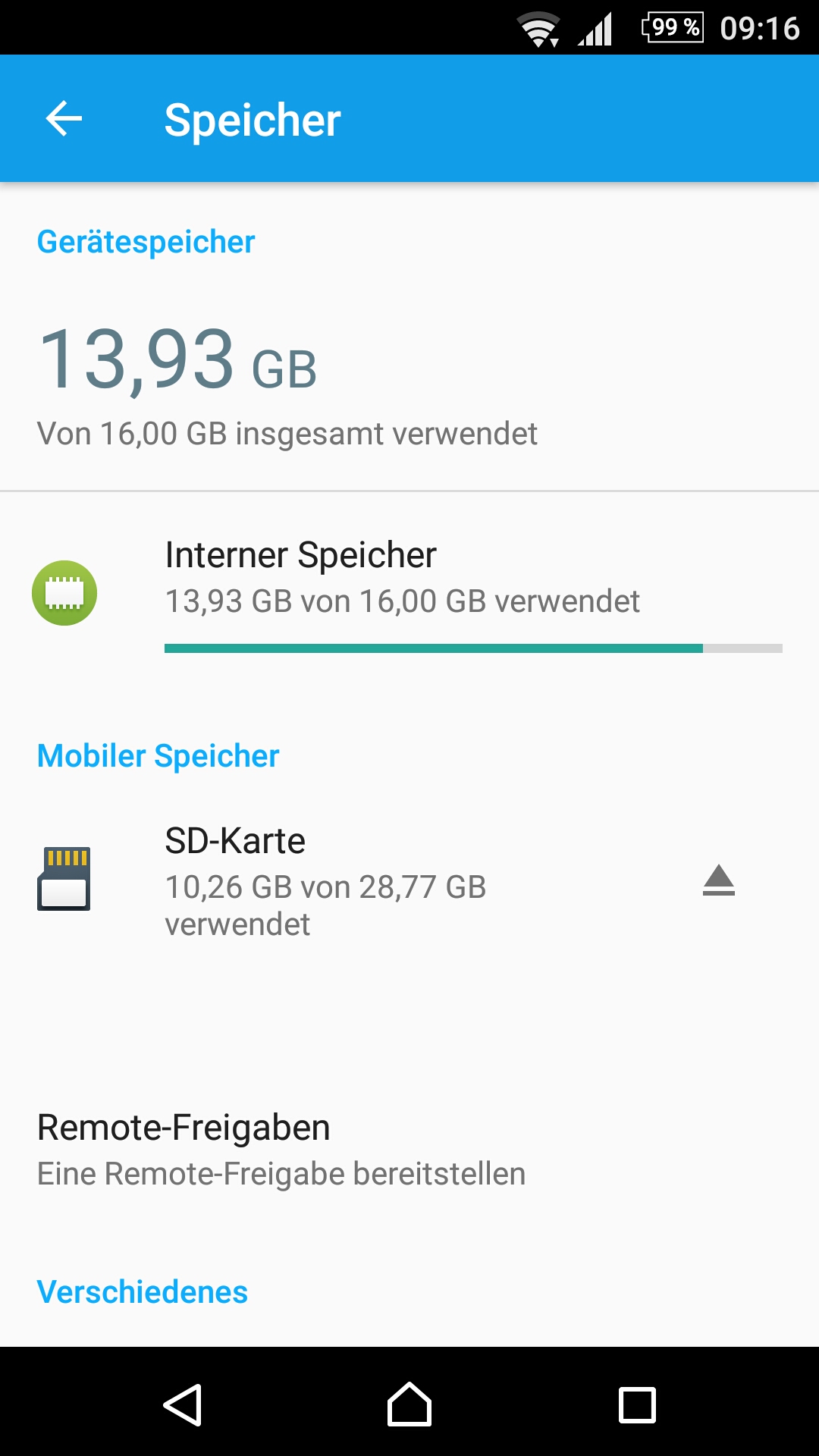The image size is (819, 1456).
Task: Click the internal storage usage progress bar
Action: coord(474,648)
